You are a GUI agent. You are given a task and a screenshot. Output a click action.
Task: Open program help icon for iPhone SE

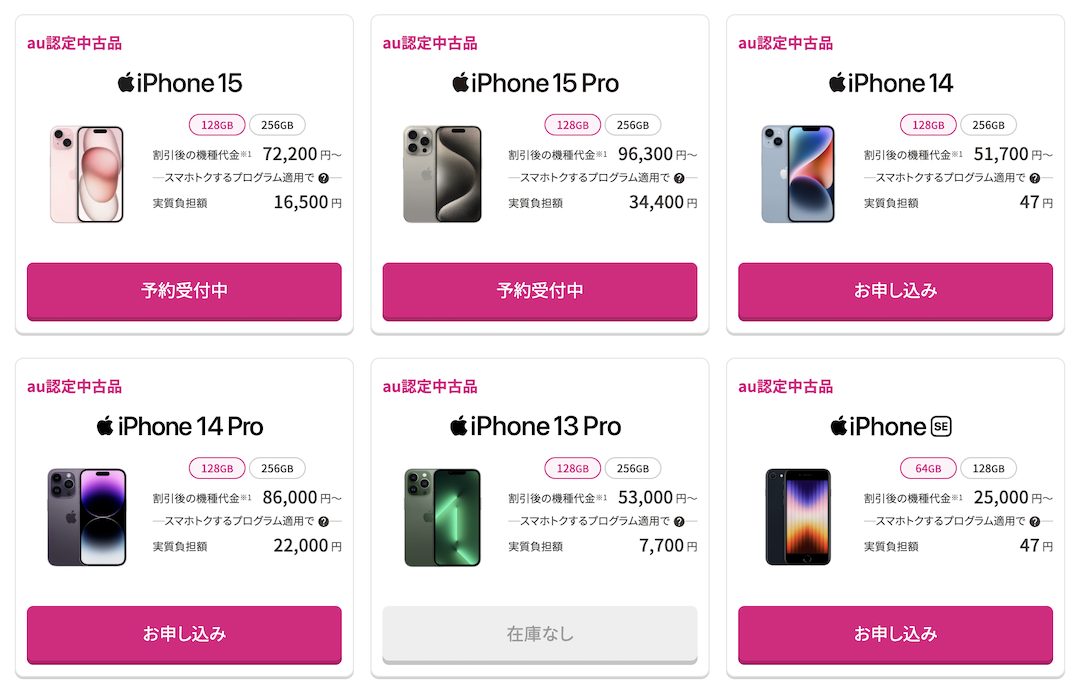pyautogui.click(x=1035, y=521)
